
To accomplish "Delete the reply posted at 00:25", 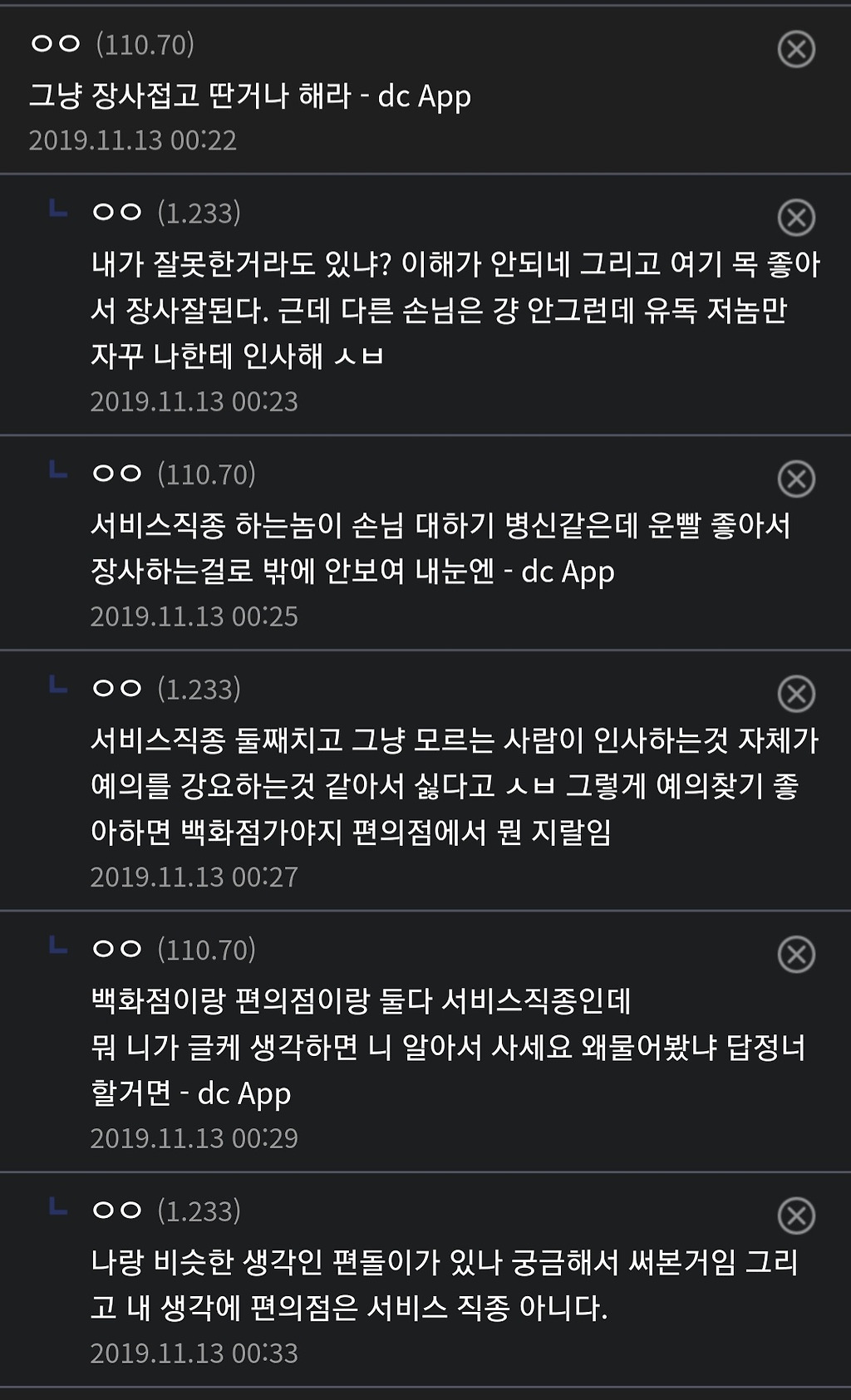I will (796, 479).
